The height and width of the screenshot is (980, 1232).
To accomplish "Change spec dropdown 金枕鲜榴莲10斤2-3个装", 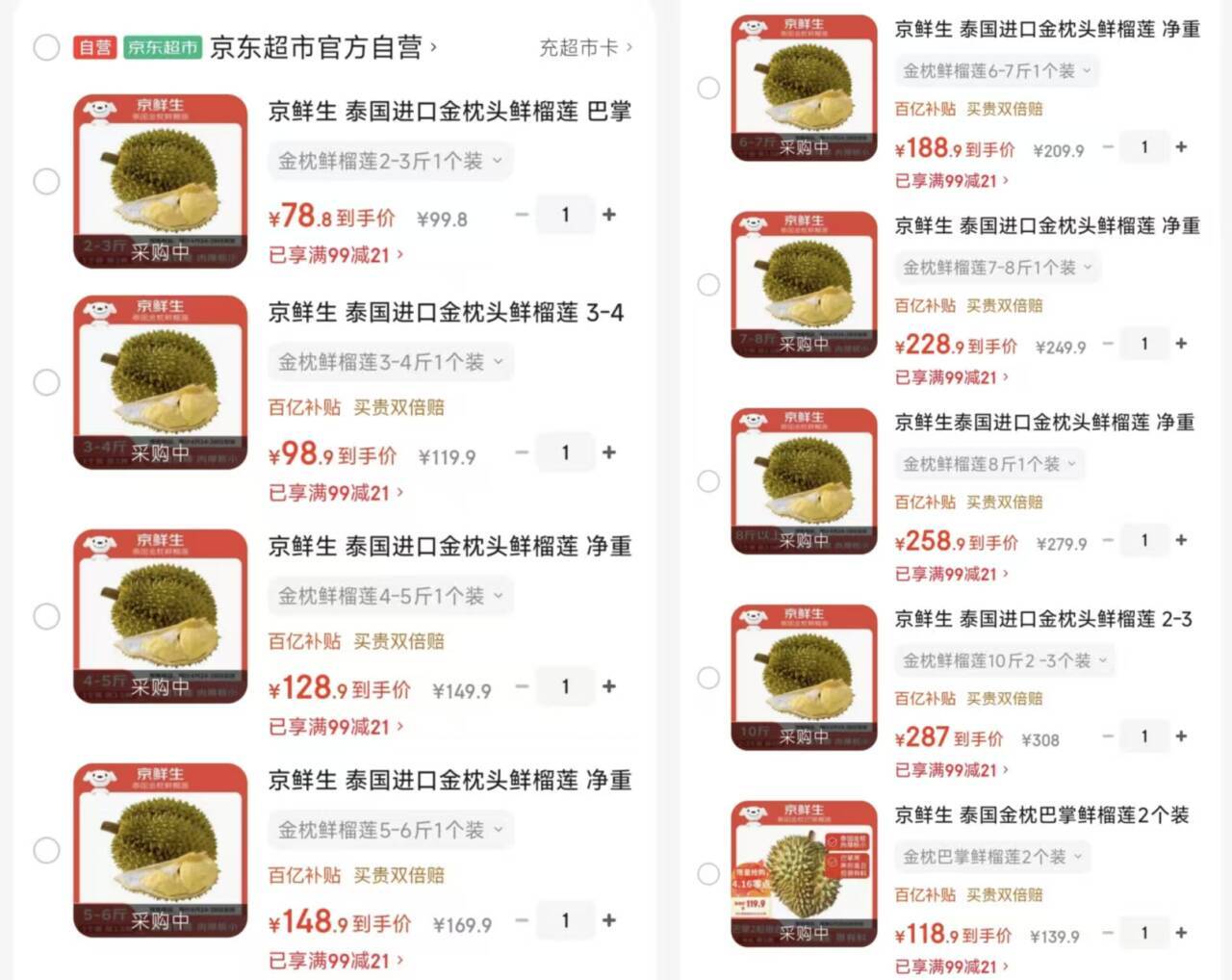I will coord(1004,660).
